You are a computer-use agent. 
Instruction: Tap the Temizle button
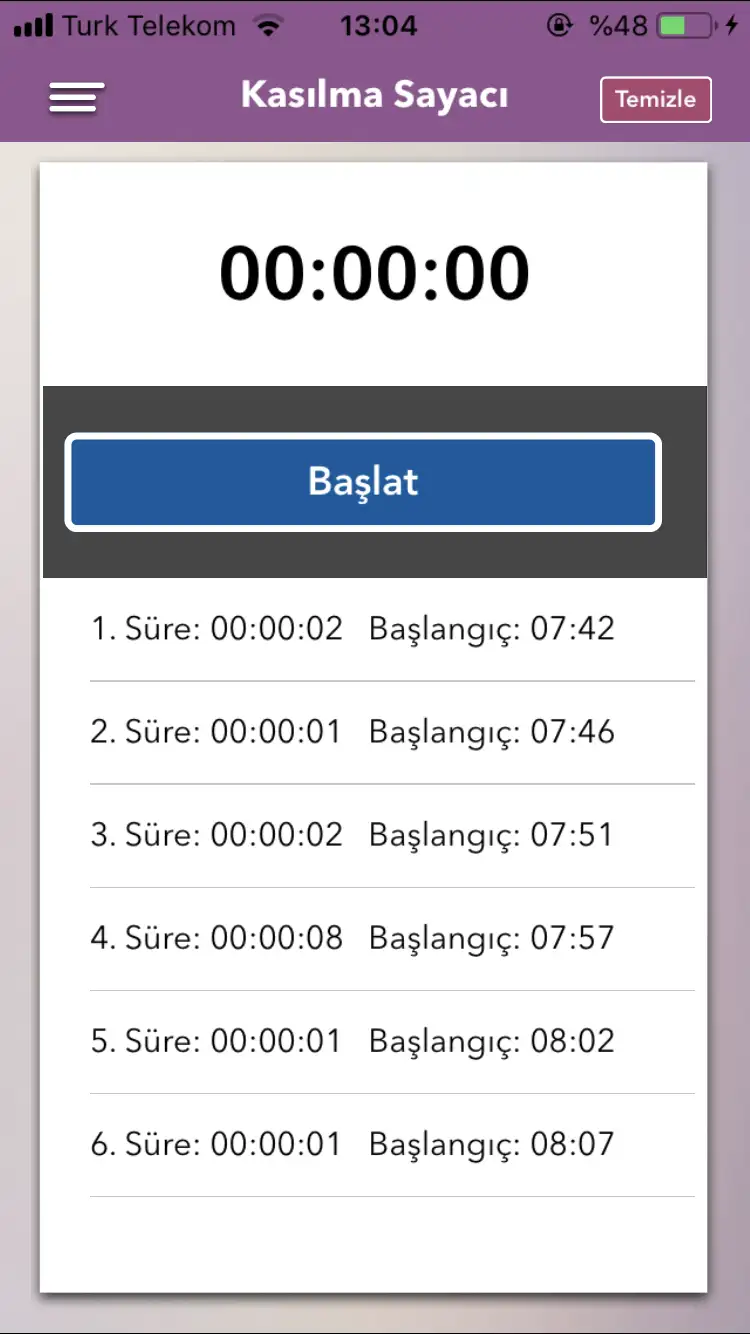pyautogui.click(x=655, y=99)
